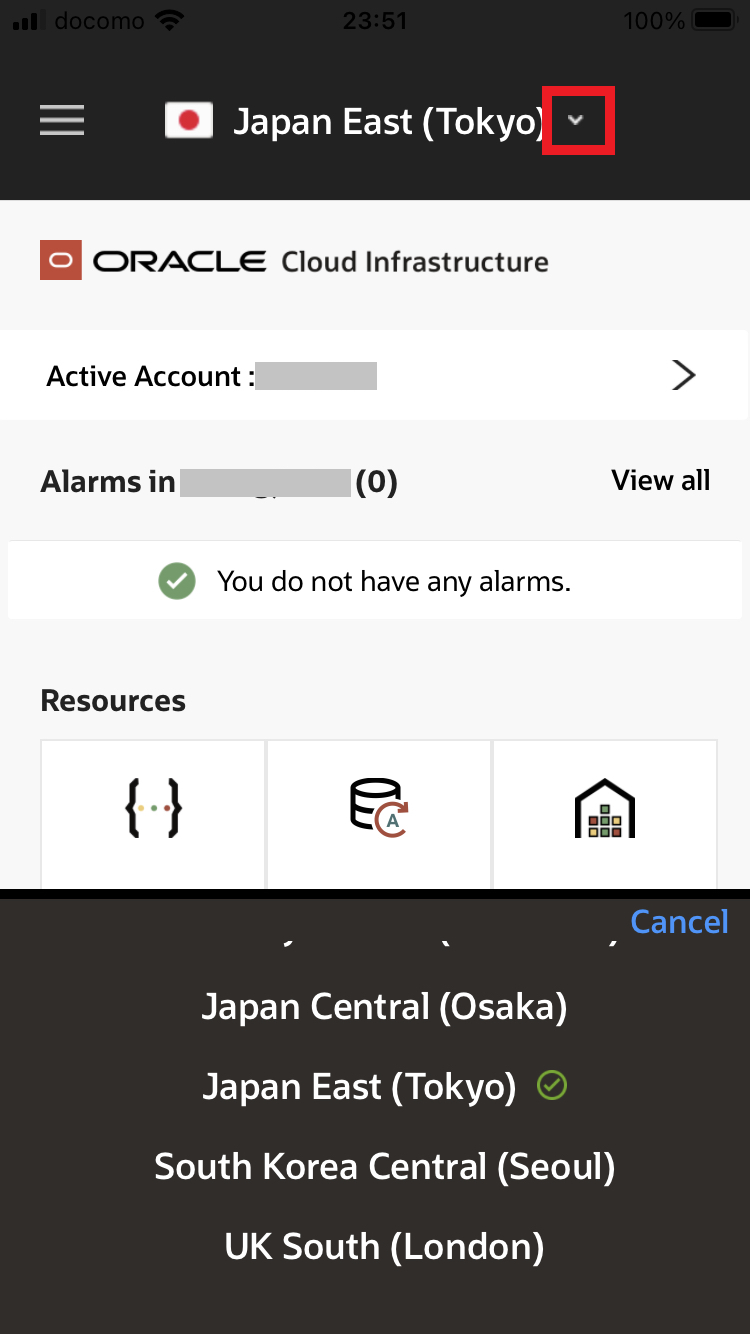The image size is (750, 1334).
Task: View all alarms
Action: 660,481
